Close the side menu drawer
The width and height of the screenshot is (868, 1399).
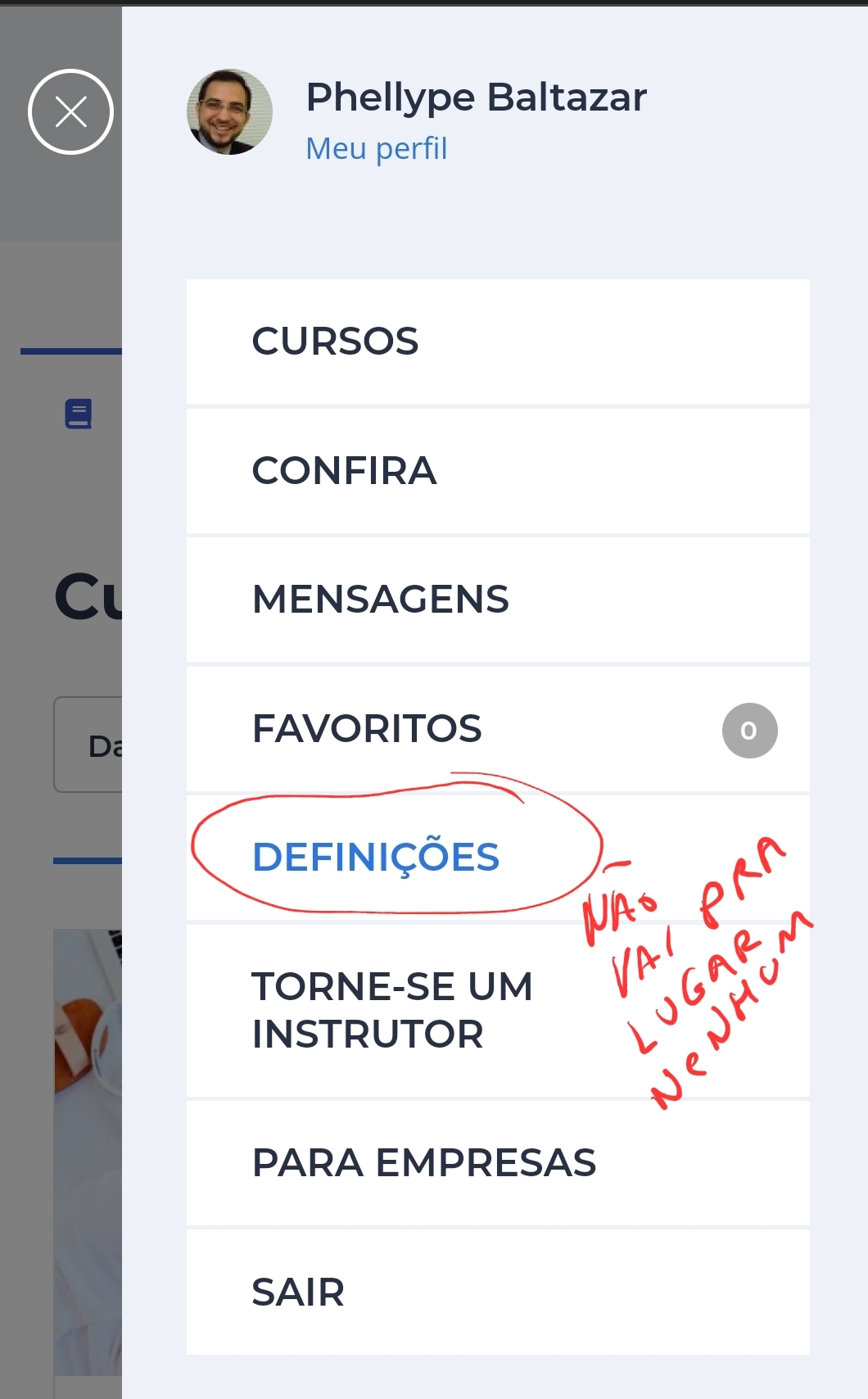pyautogui.click(x=70, y=112)
